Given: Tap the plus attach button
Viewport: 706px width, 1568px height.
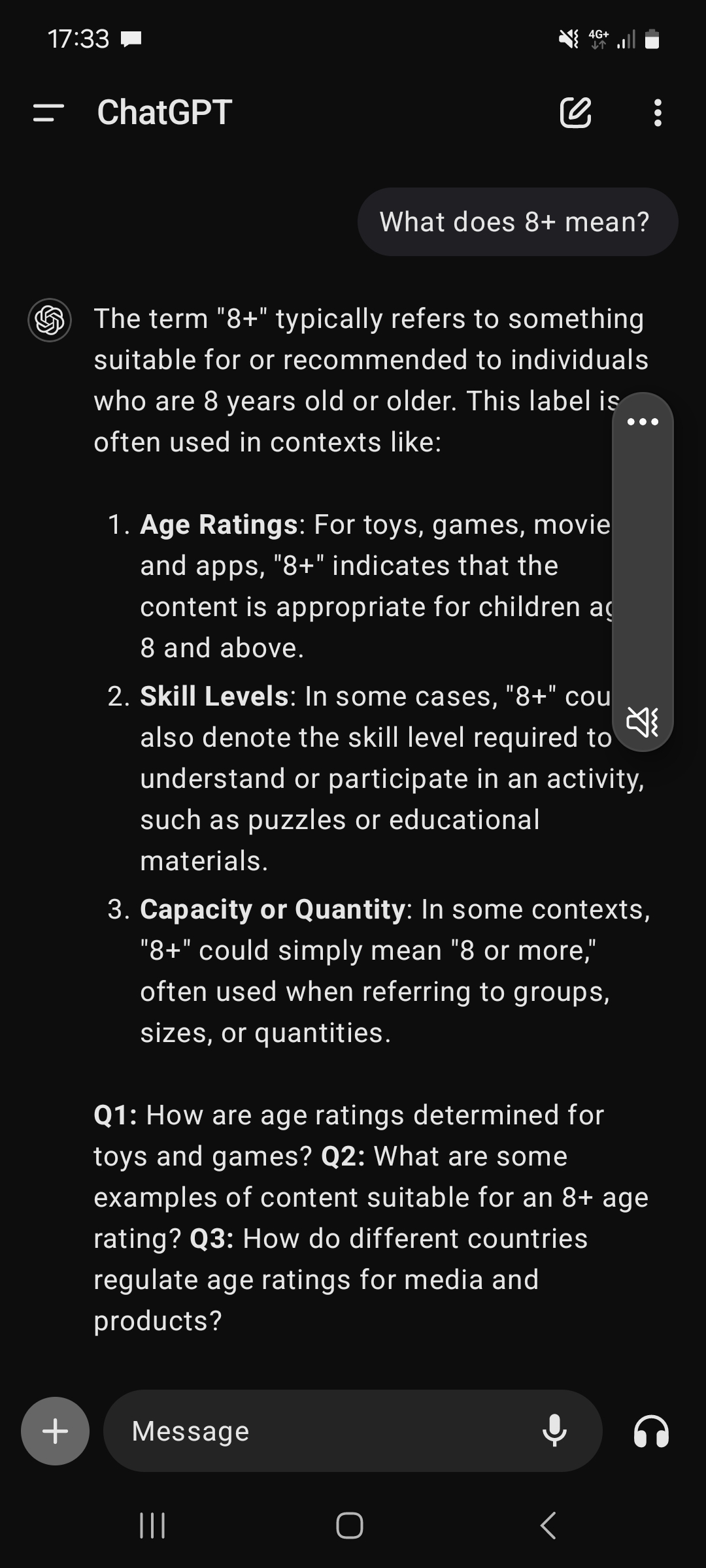Looking at the screenshot, I should (x=56, y=1431).
